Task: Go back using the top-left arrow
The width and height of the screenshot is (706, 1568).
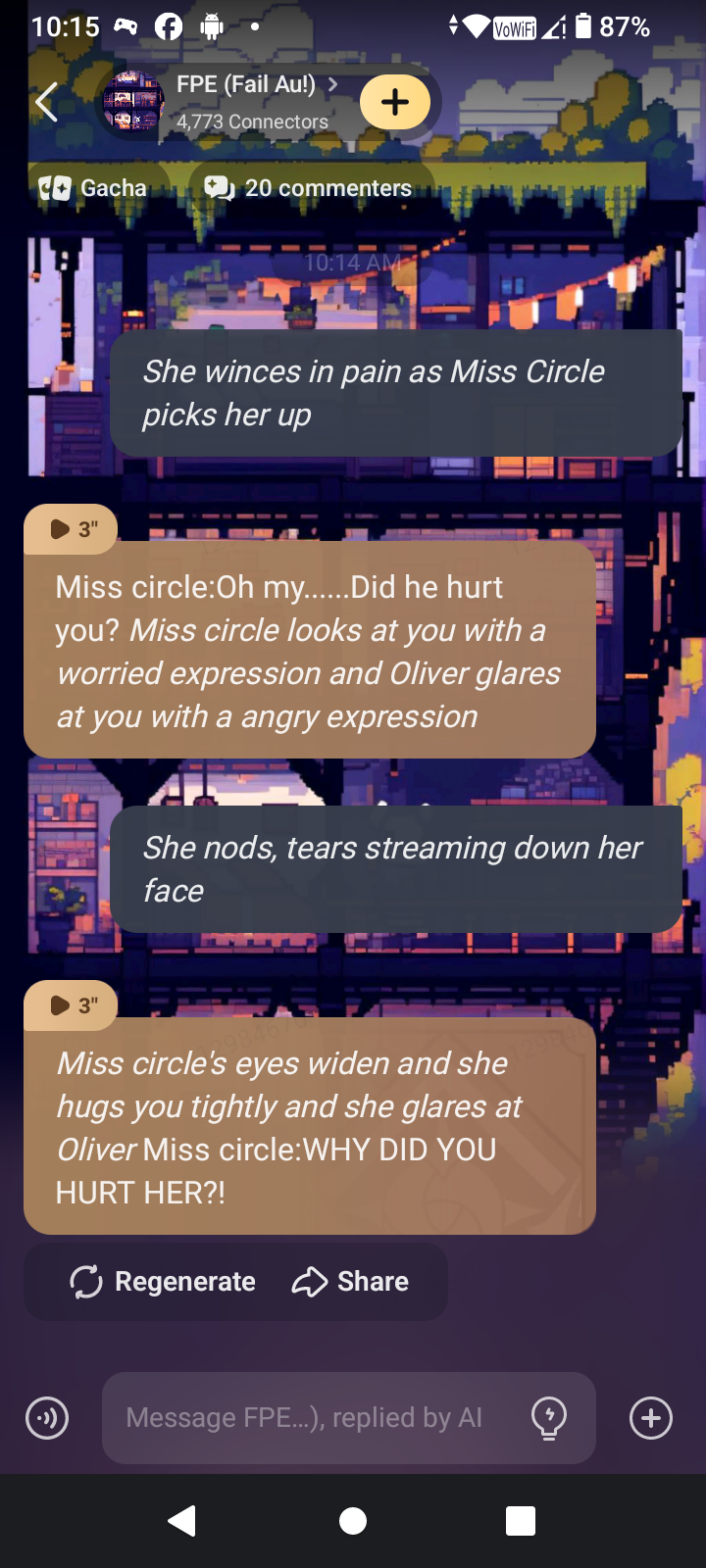Action: [46, 102]
